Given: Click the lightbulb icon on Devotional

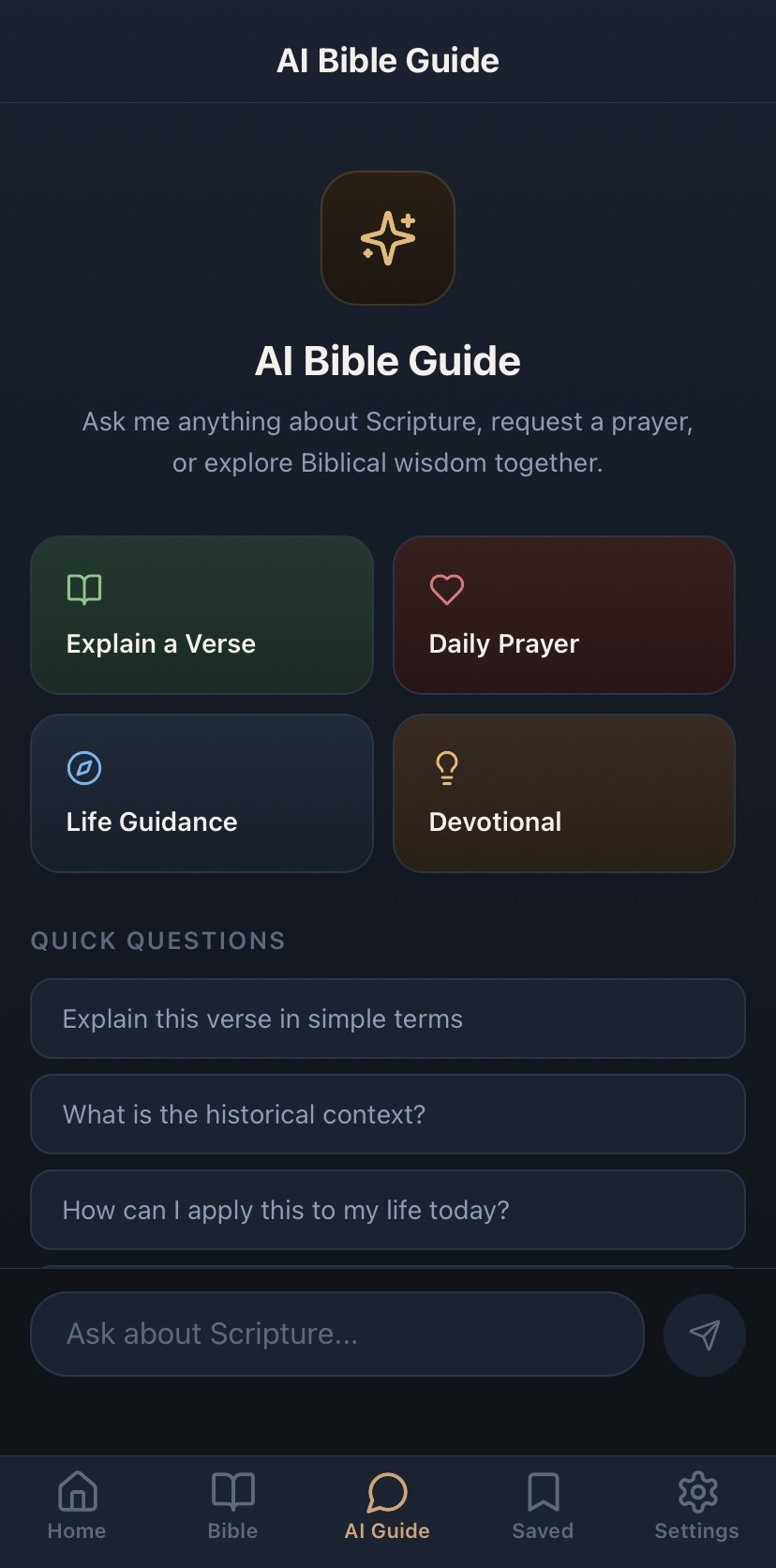Looking at the screenshot, I should pyautogui.click(x=447, y=767).
